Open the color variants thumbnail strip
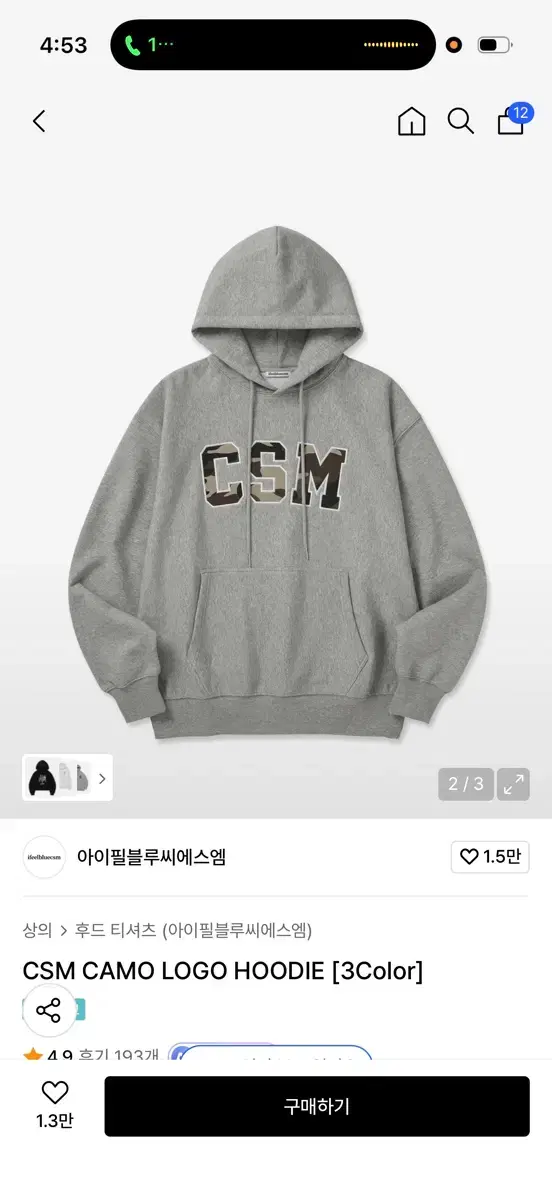Screen dimensions: 552x1200 point(67,778)
